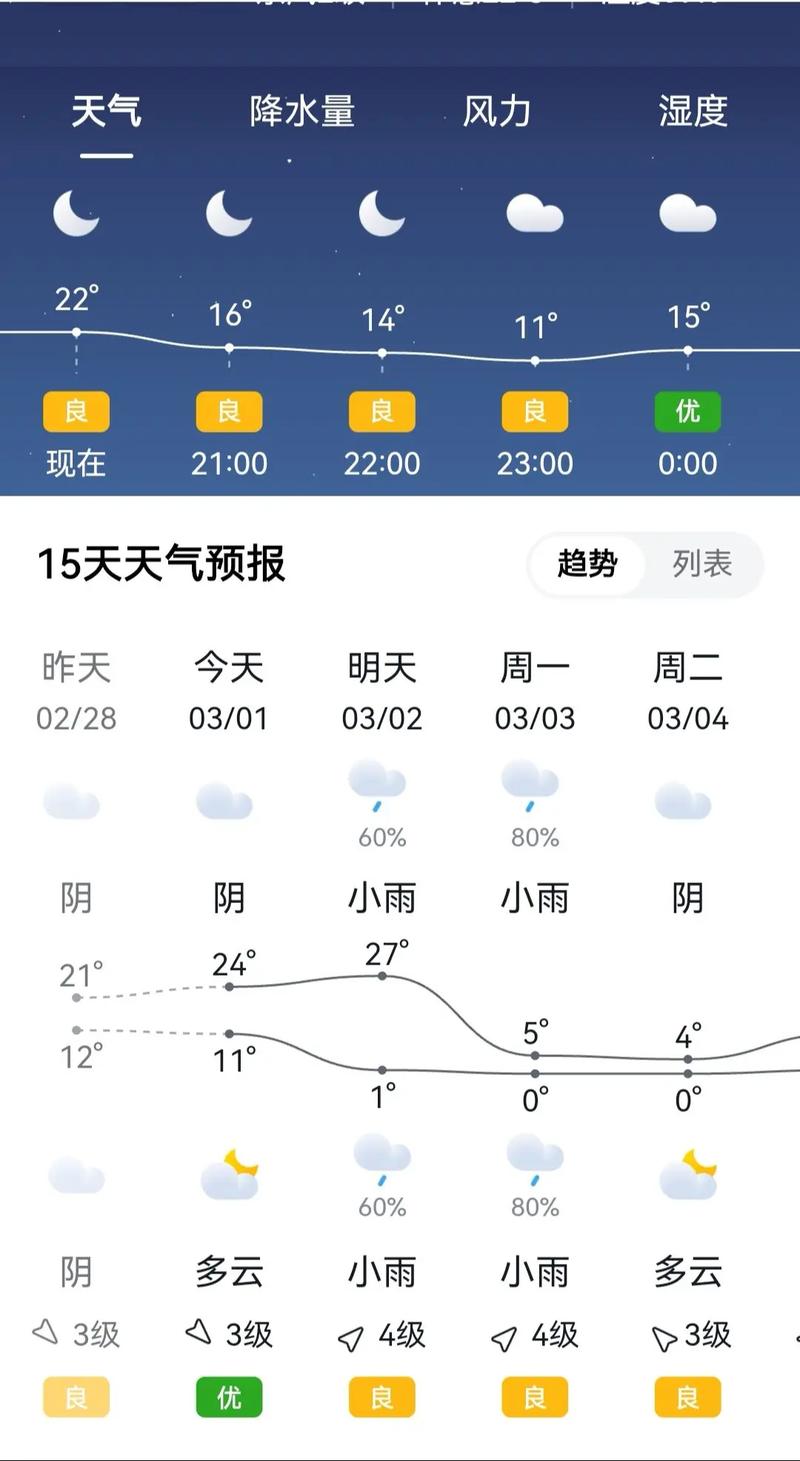Click the 15天天气预报 heading

pos(160,563)
